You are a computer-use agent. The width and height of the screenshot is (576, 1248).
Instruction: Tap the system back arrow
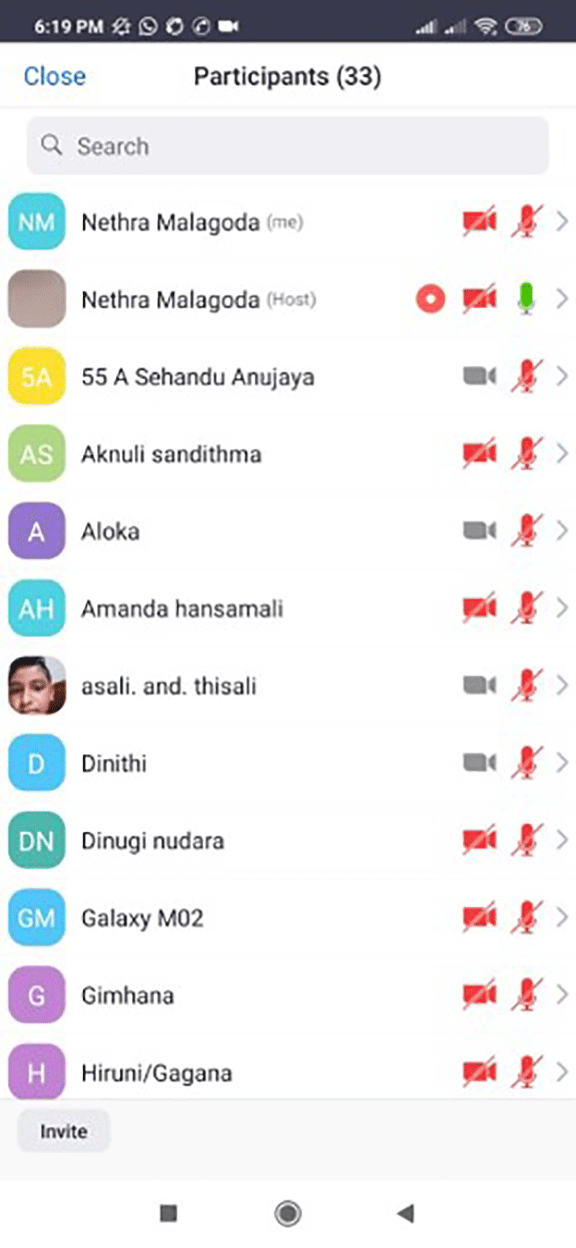click(405, 1213)
